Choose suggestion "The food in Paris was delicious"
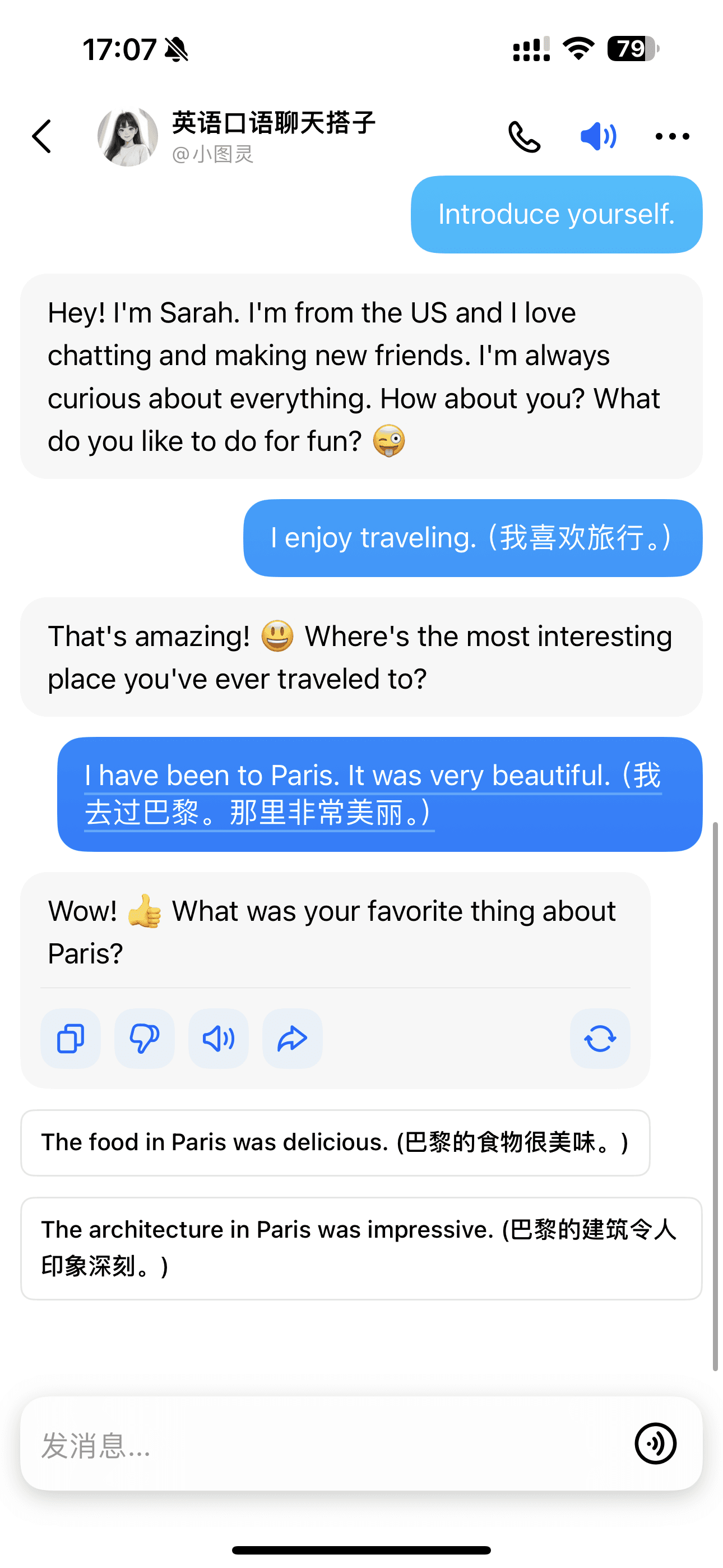This screenshot has height=1568, width=723. (x=335, y=1142)
